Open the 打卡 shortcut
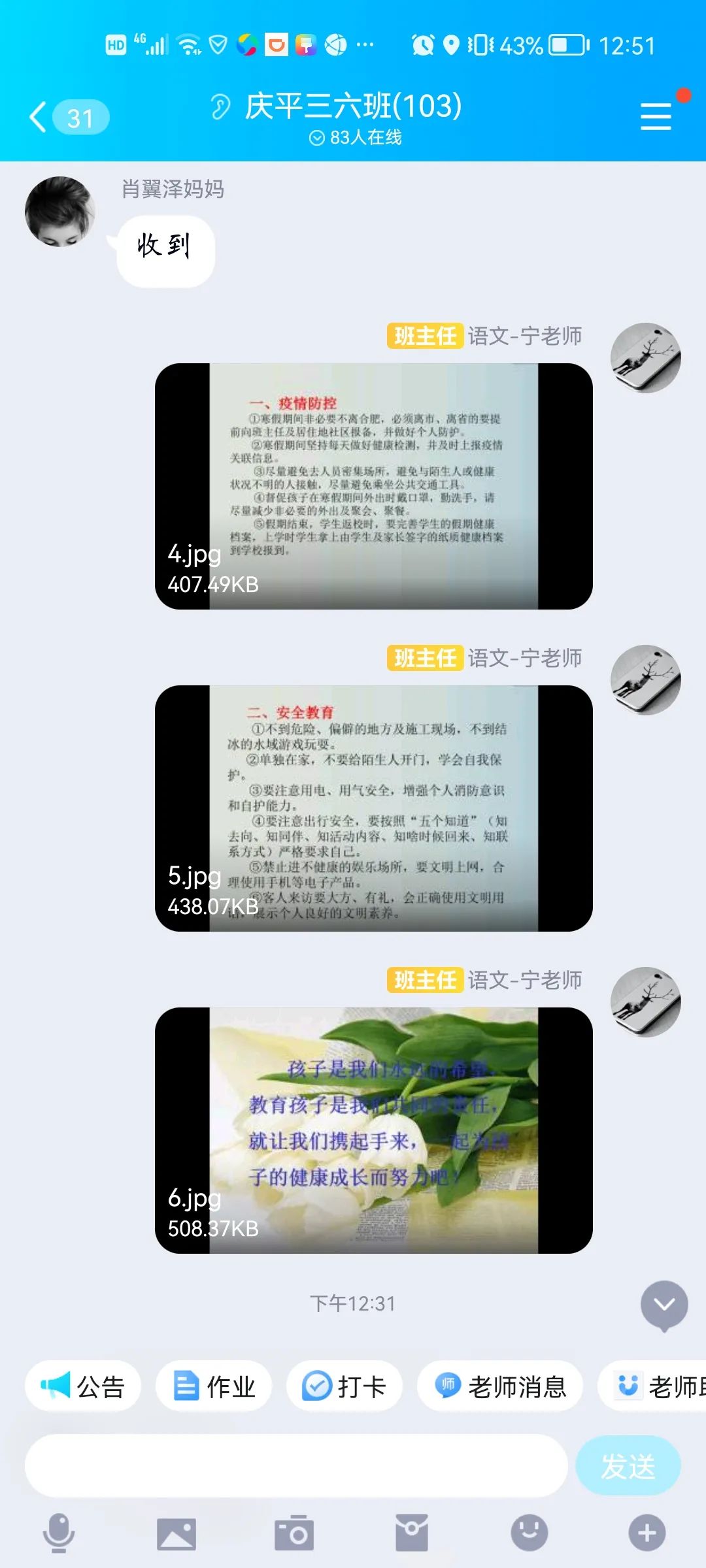 345,1386
